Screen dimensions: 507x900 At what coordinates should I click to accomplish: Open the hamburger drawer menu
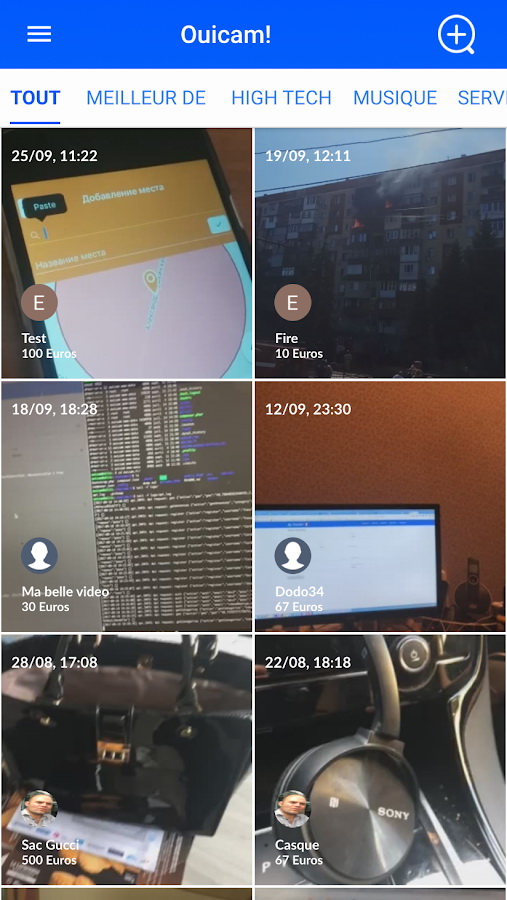tap(39, 34)
